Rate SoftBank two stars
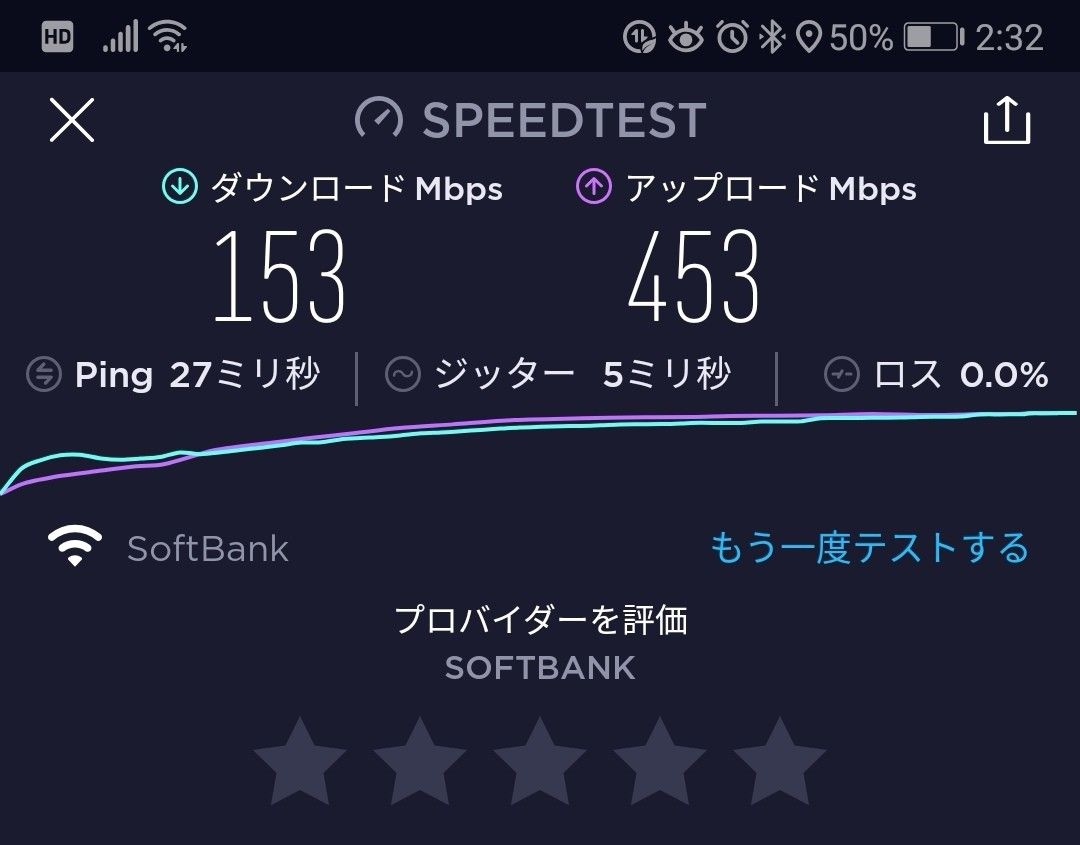The height and width of the screenshot is (845, 1080). click(x=419, y=762)
